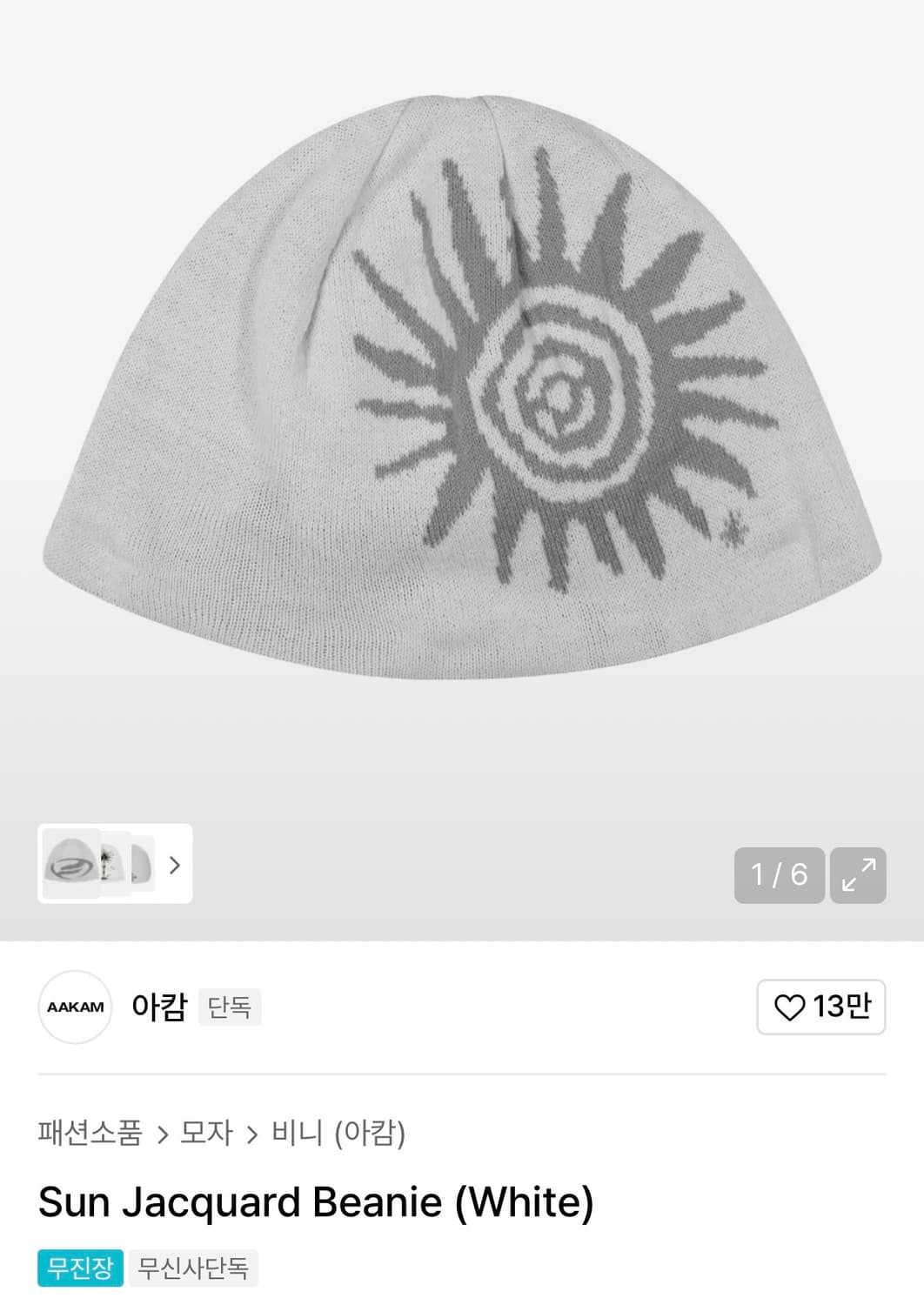
Task: Open the first beanie thumbnail image
Action: tap(70, 866)
